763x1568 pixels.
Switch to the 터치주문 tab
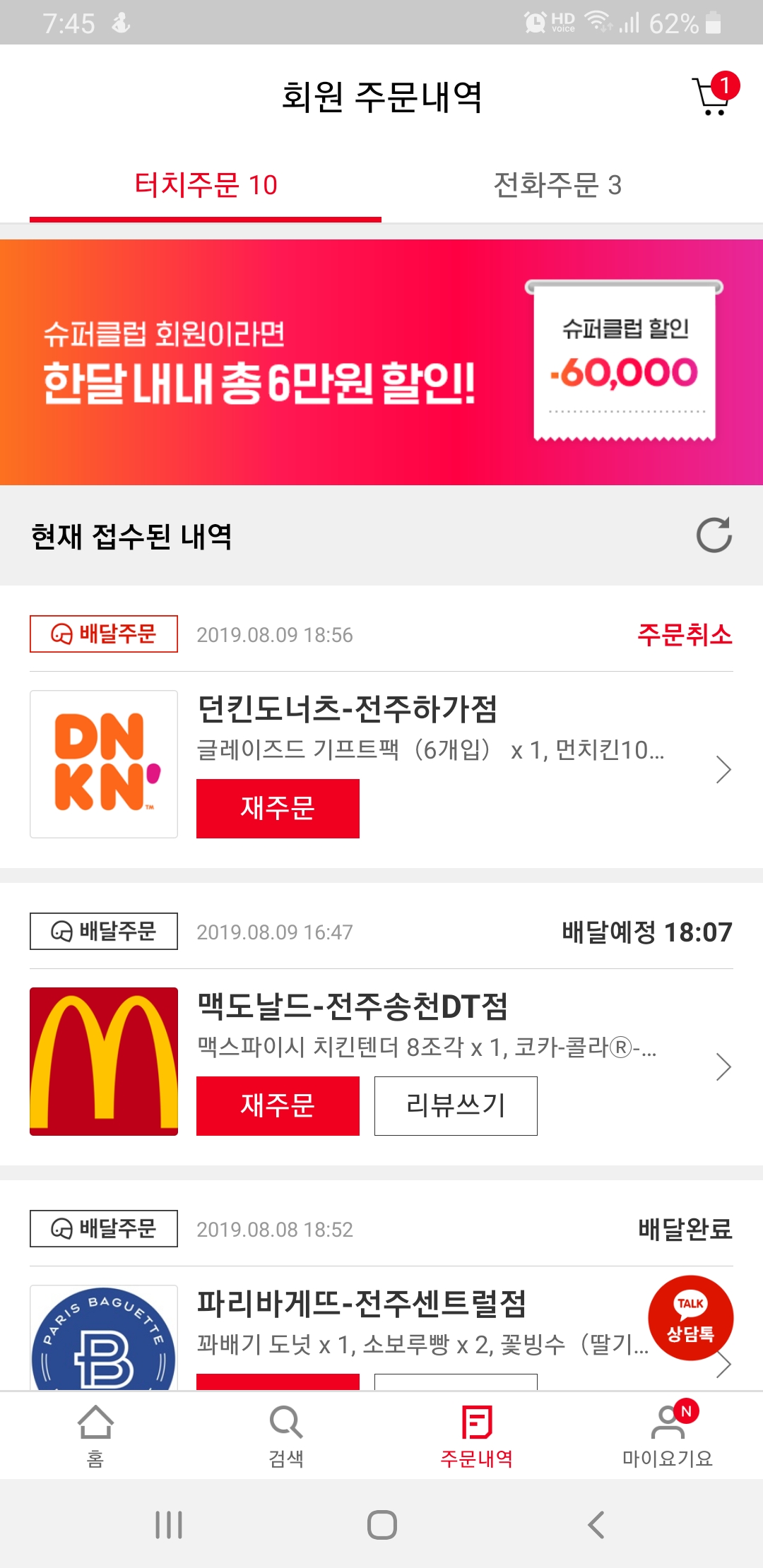pyautogui.click(x=206, y=185)
